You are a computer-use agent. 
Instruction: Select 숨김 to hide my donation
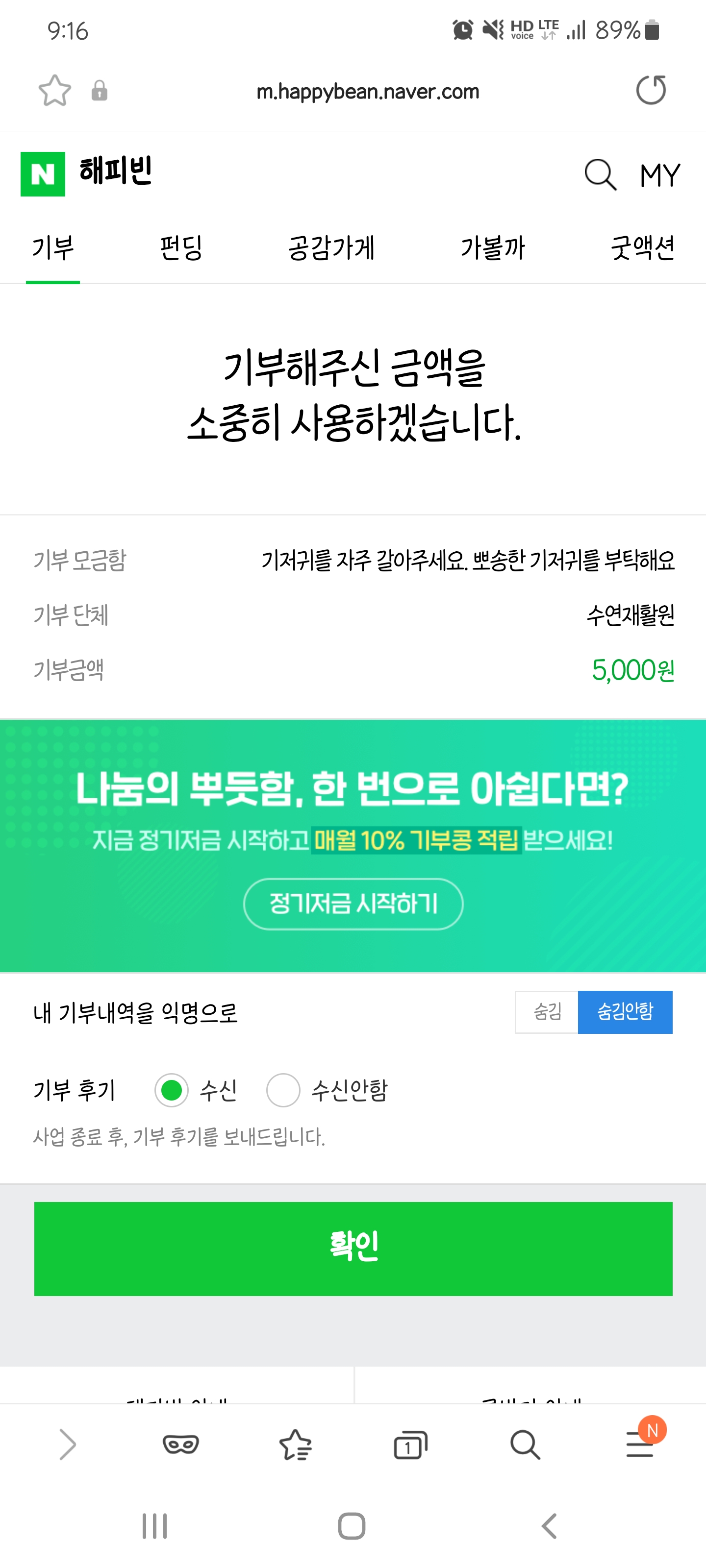[546, 1012]
